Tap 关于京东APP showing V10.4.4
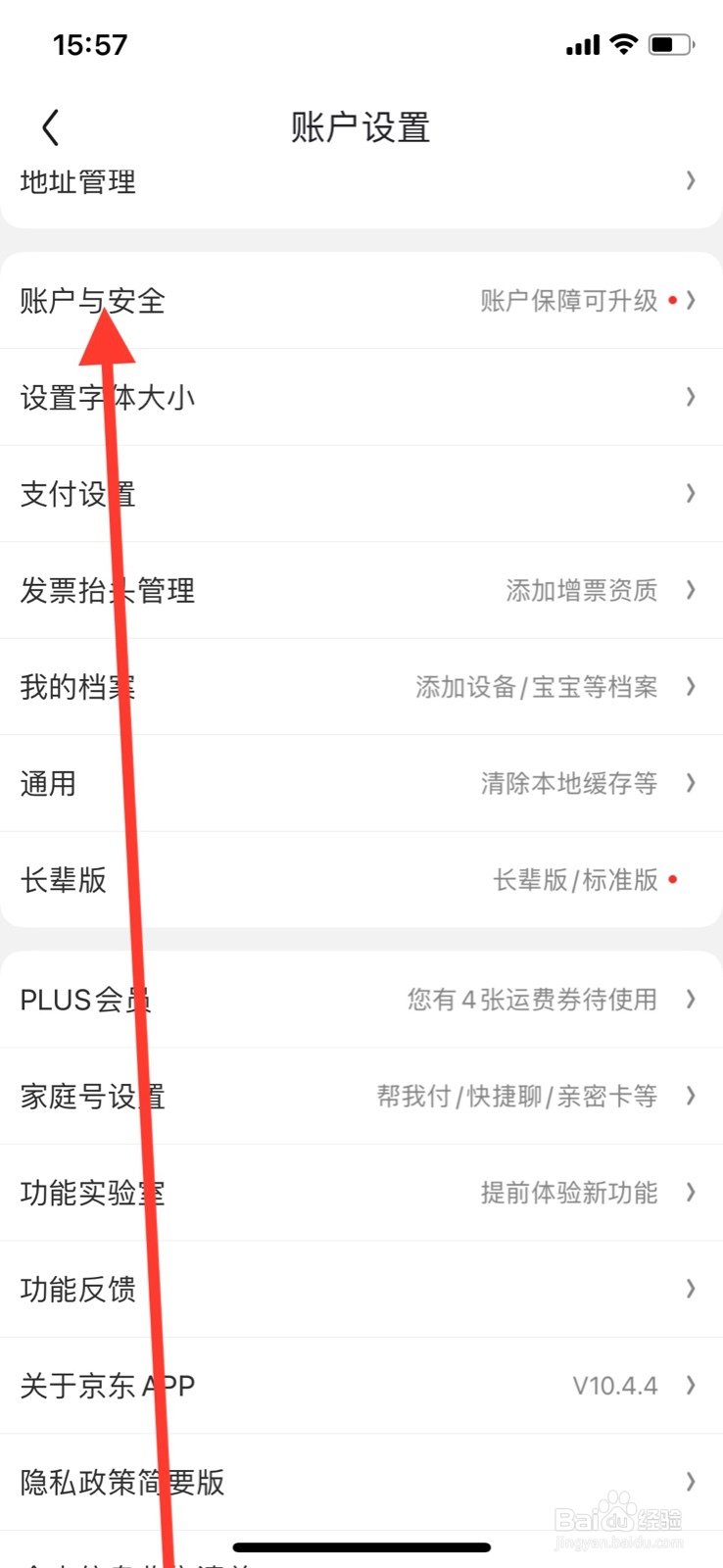 [x=108, y=1386]
